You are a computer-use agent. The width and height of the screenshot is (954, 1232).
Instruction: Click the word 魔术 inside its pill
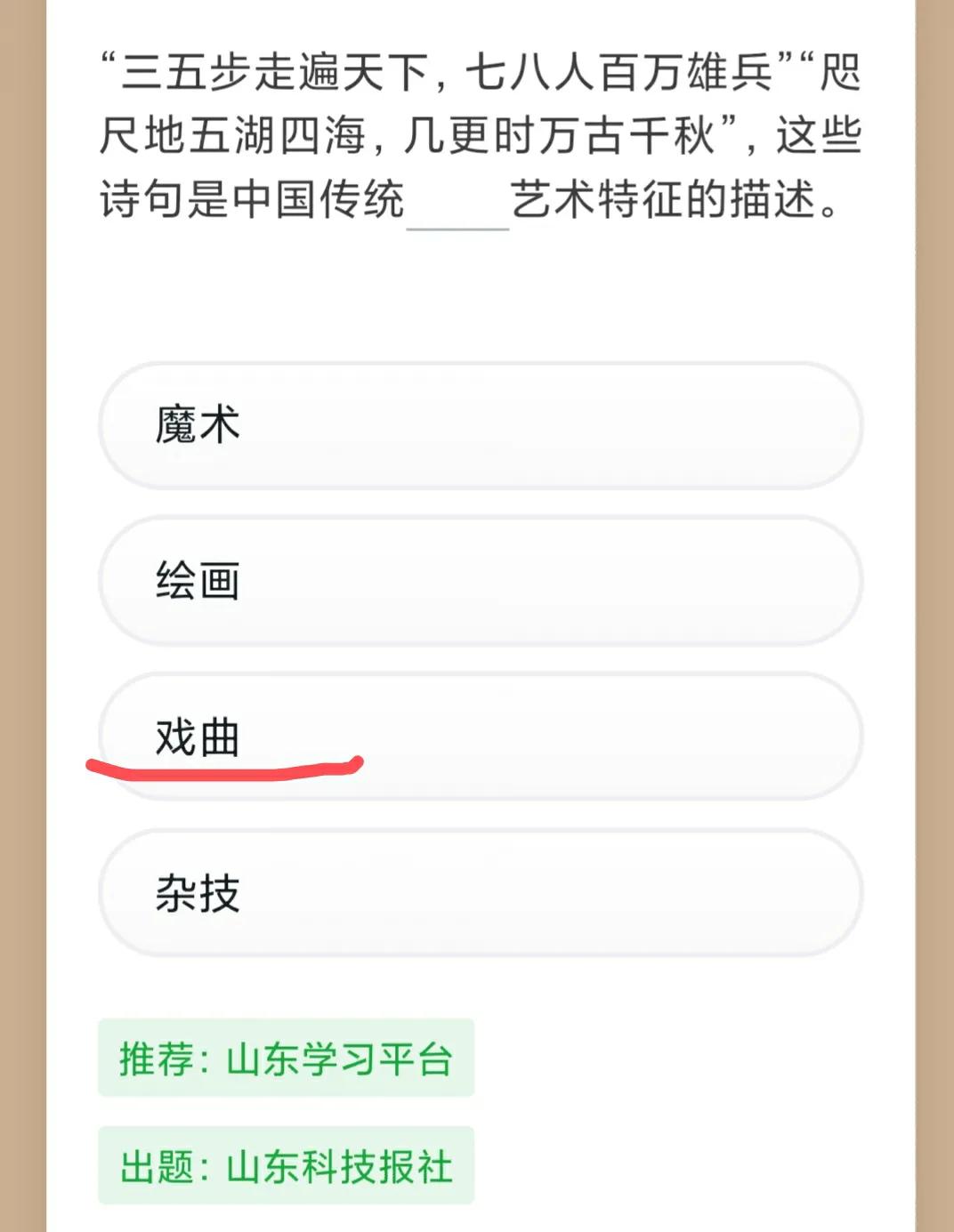[x=196, y=425]
